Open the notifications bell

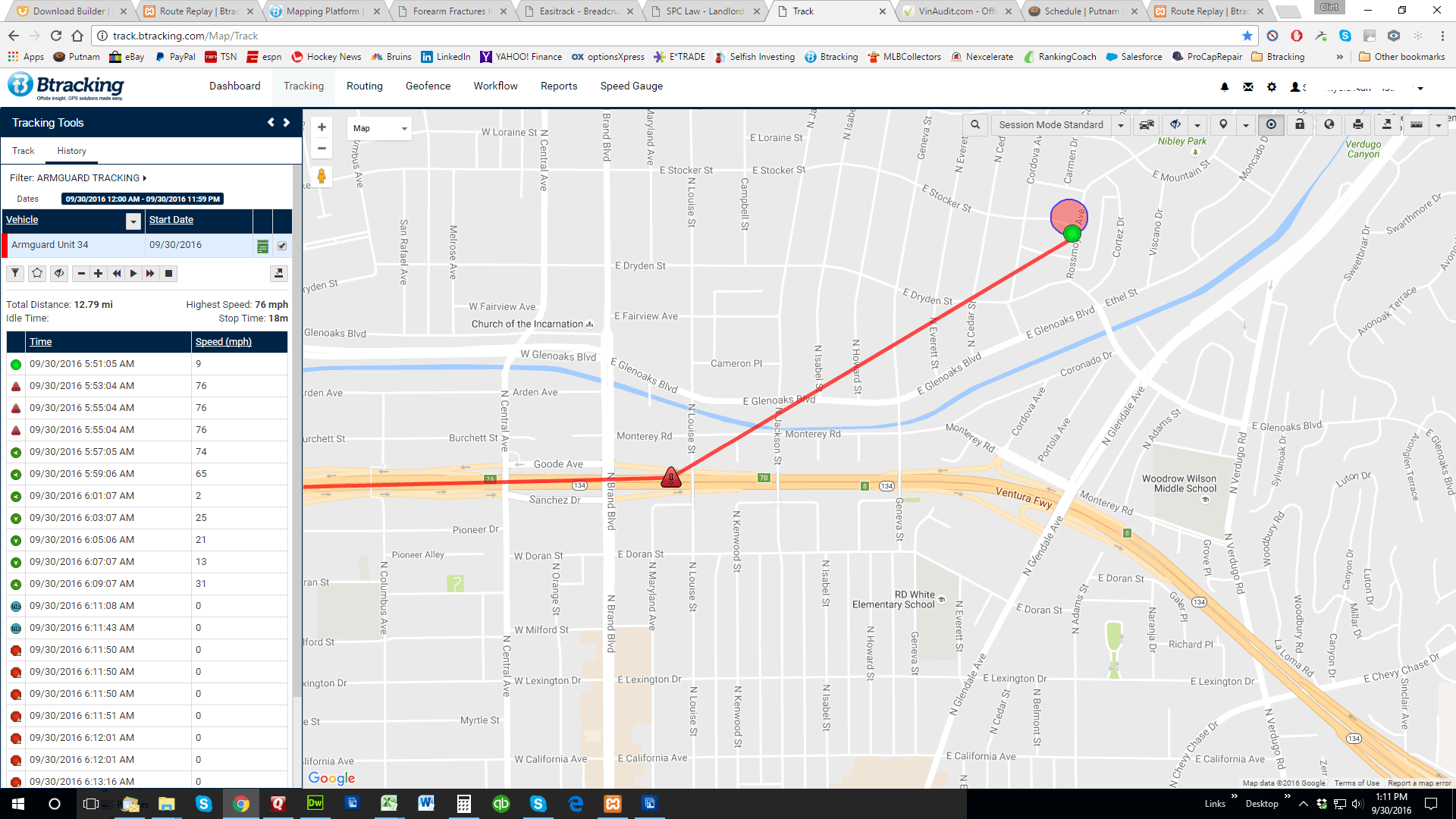[x=1224, y=87]
